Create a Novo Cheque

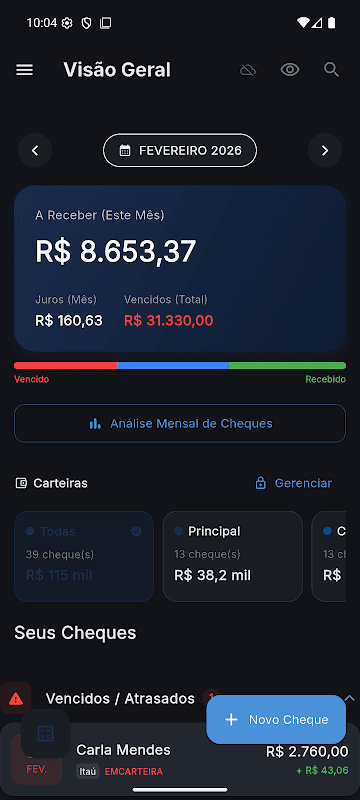pyautogui.click(x=276, y=719)
